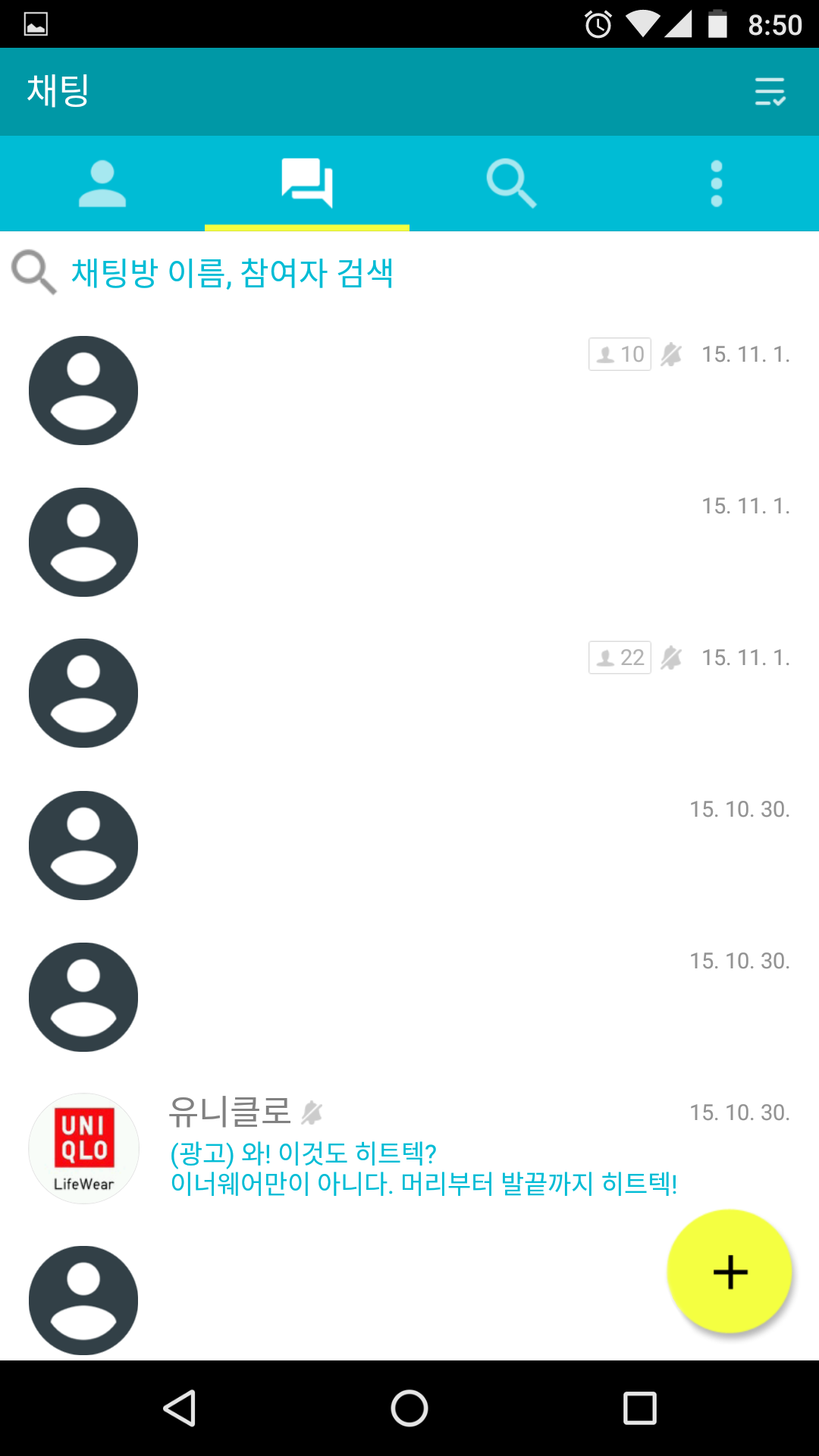Open the chat room with 22 participants

[409, 694]
